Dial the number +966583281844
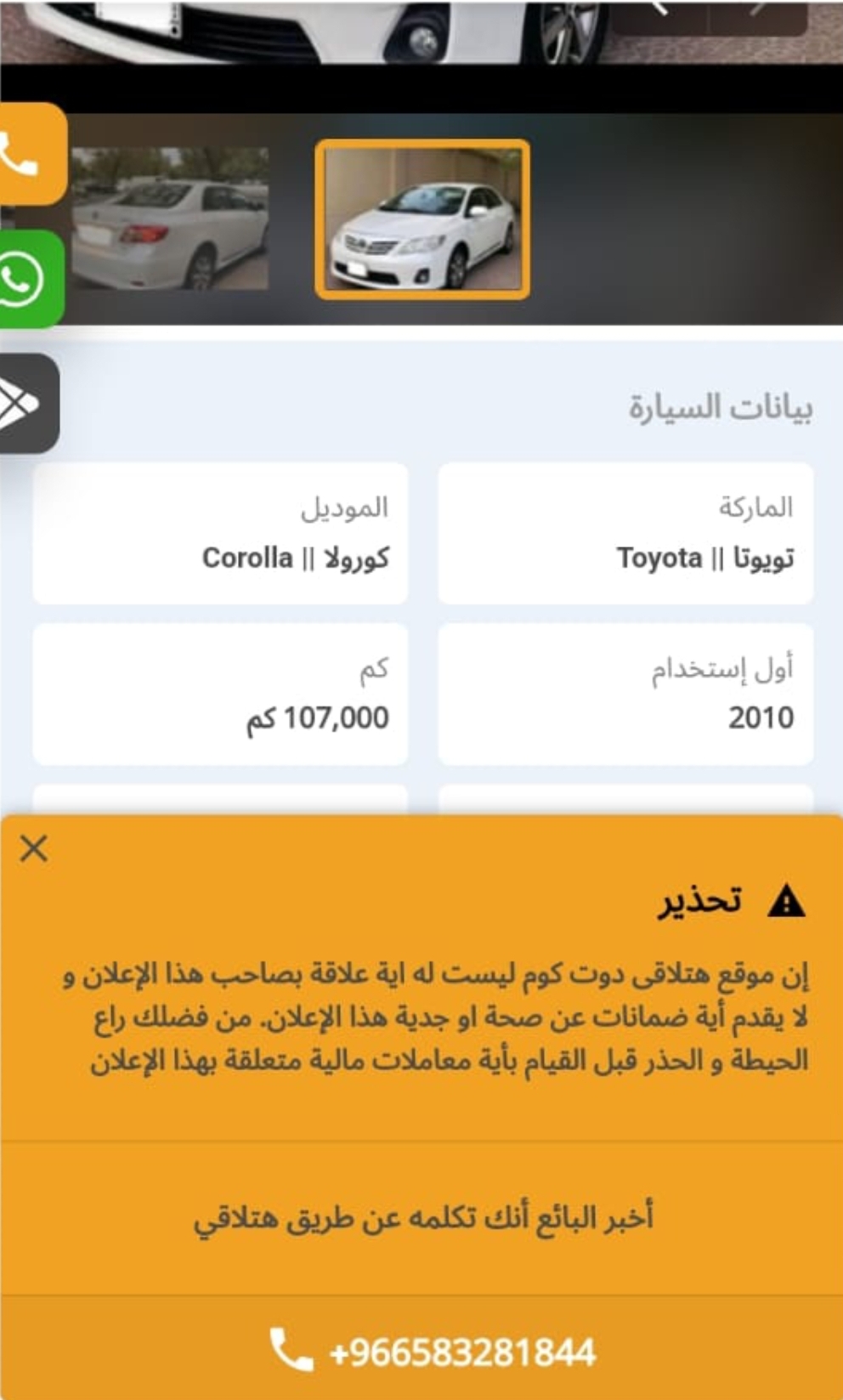Screen dimensions: 843x1400 coord(433,1351)
